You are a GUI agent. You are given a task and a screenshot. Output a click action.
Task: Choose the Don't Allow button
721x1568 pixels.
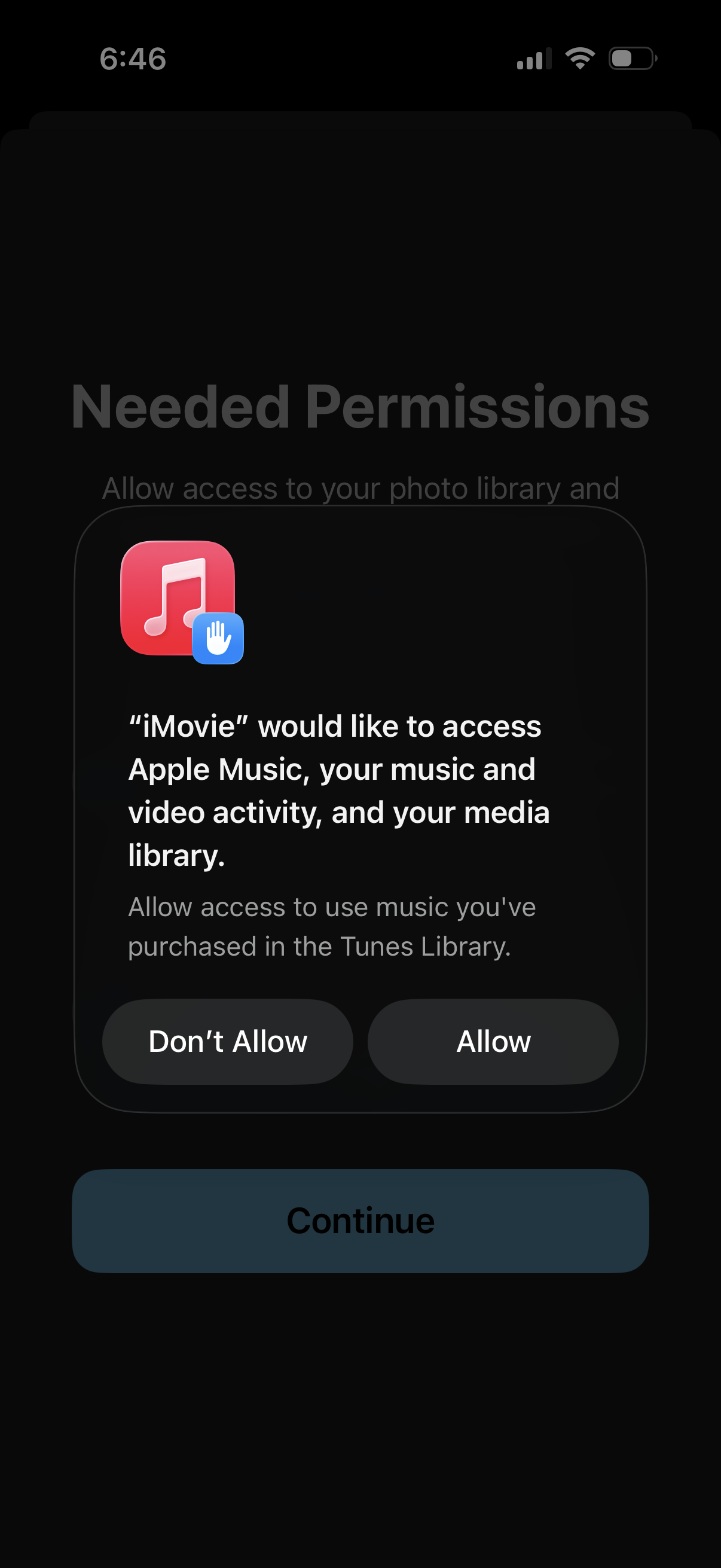(228, 1041)
